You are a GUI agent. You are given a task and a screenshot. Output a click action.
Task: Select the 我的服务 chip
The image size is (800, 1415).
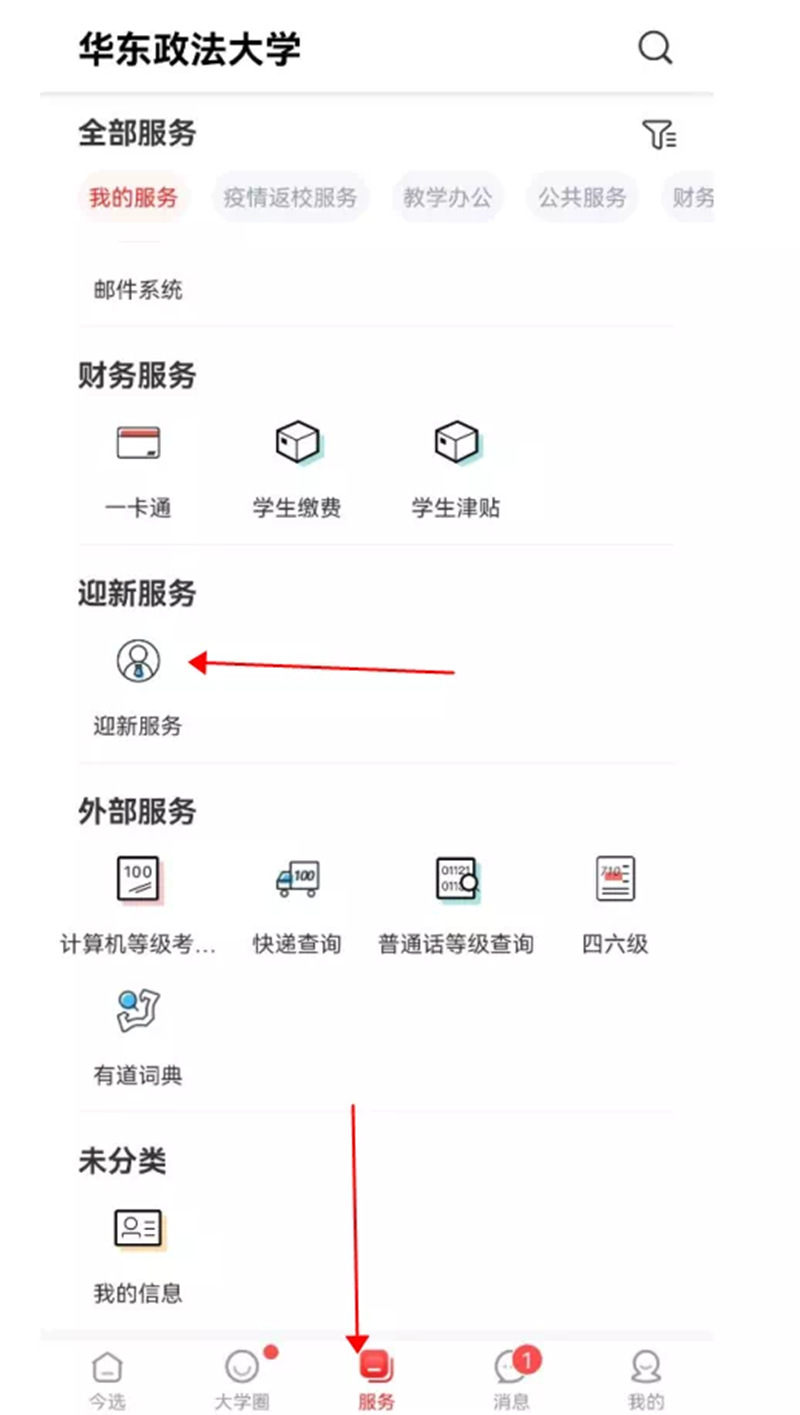(x=133, y=197)
